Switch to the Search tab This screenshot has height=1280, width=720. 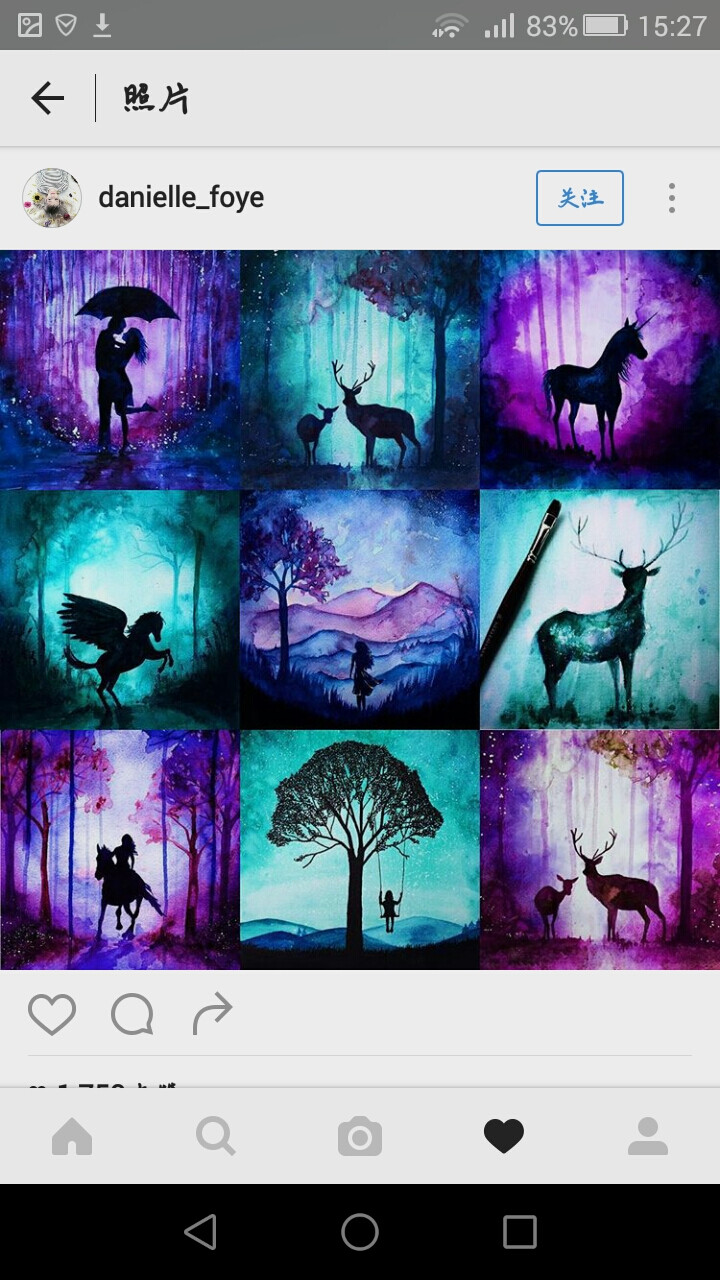[x=216, y=1137]
